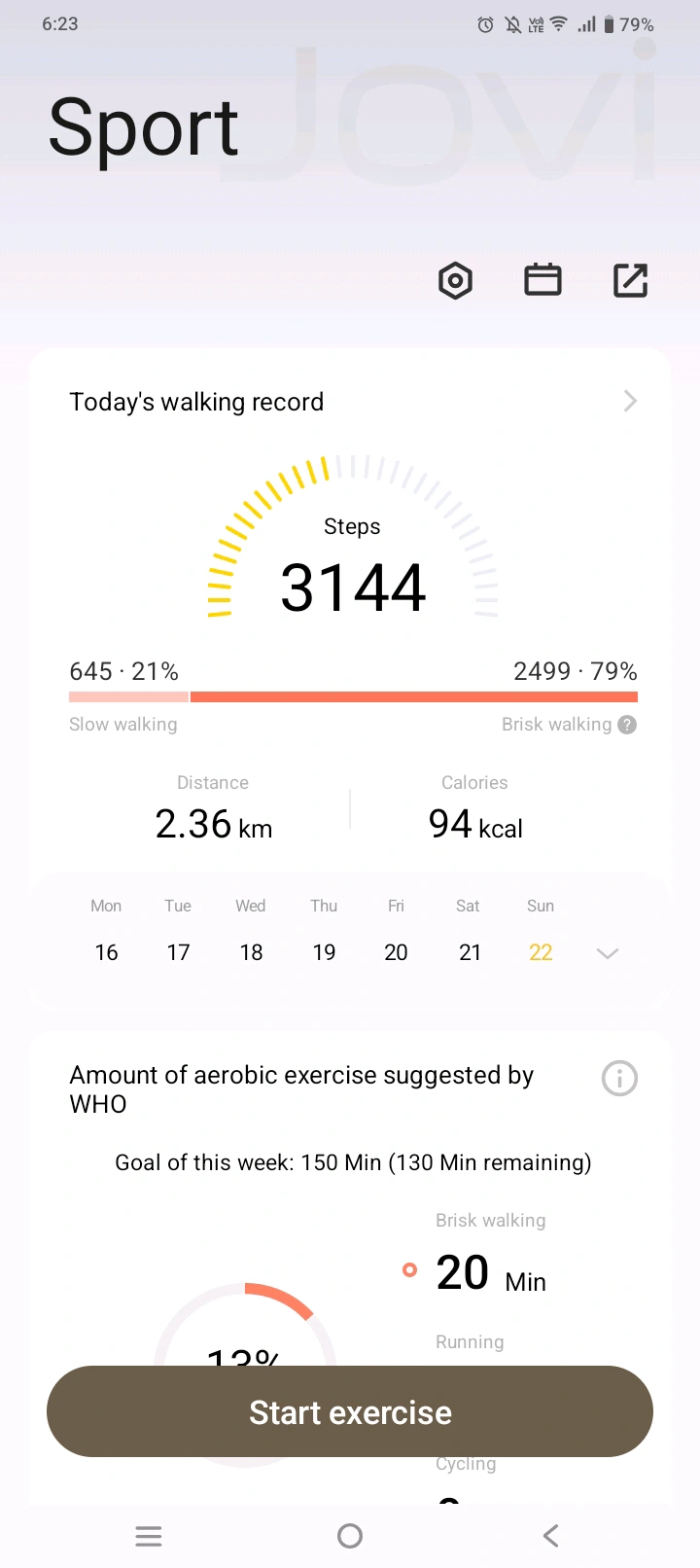Tap the Start exercise button
700x1568 pixels.
tap(350, 1411)
